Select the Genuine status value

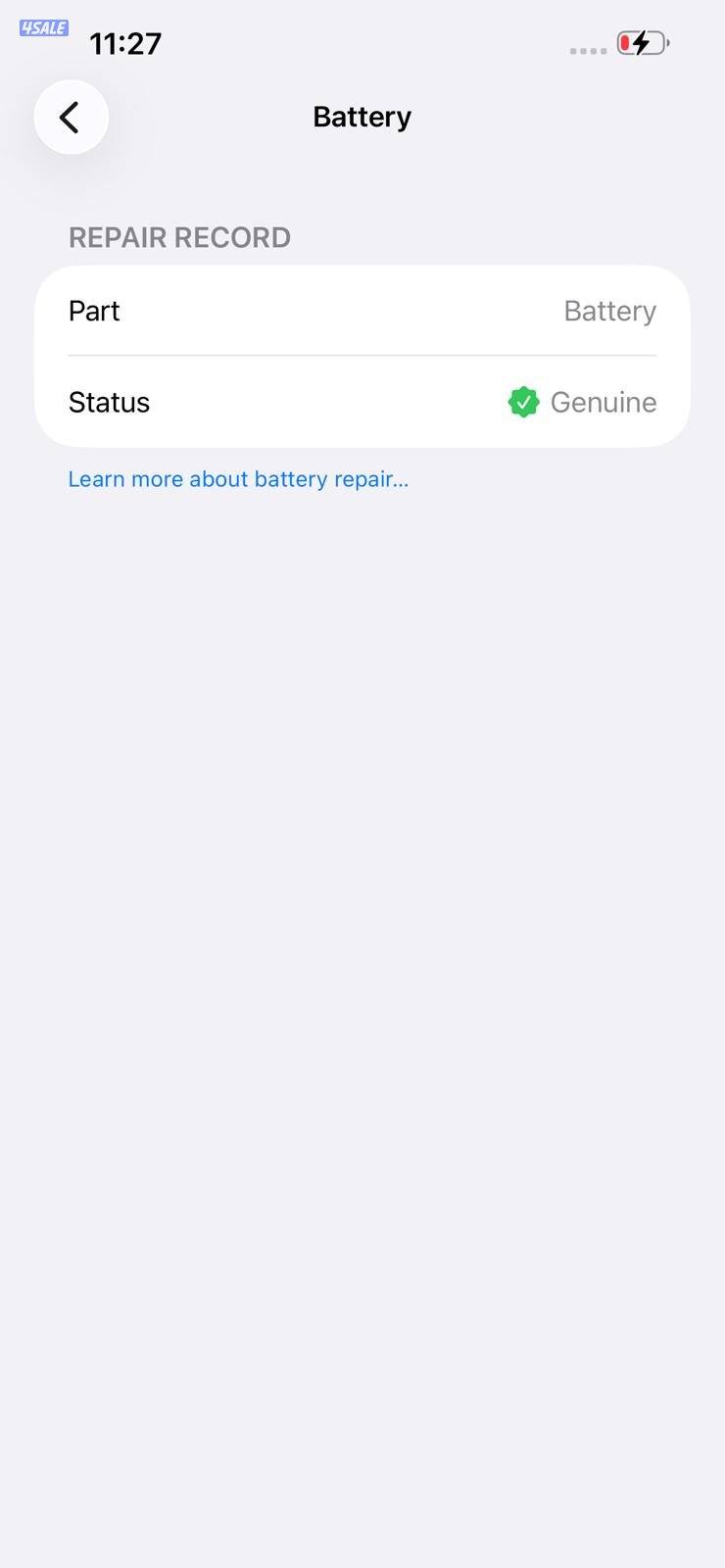604,402
